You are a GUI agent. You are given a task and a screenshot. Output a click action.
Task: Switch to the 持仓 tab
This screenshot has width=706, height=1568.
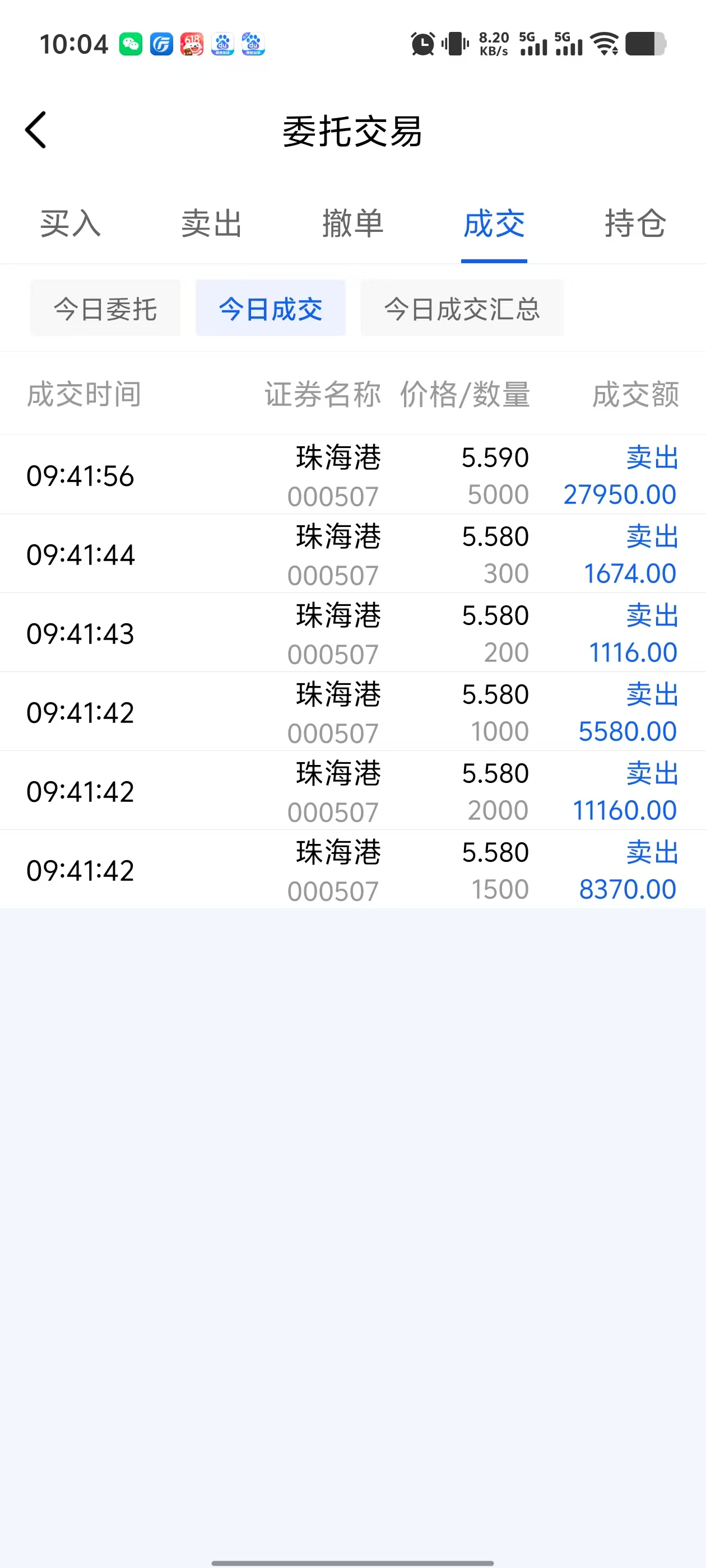point(635,223)
